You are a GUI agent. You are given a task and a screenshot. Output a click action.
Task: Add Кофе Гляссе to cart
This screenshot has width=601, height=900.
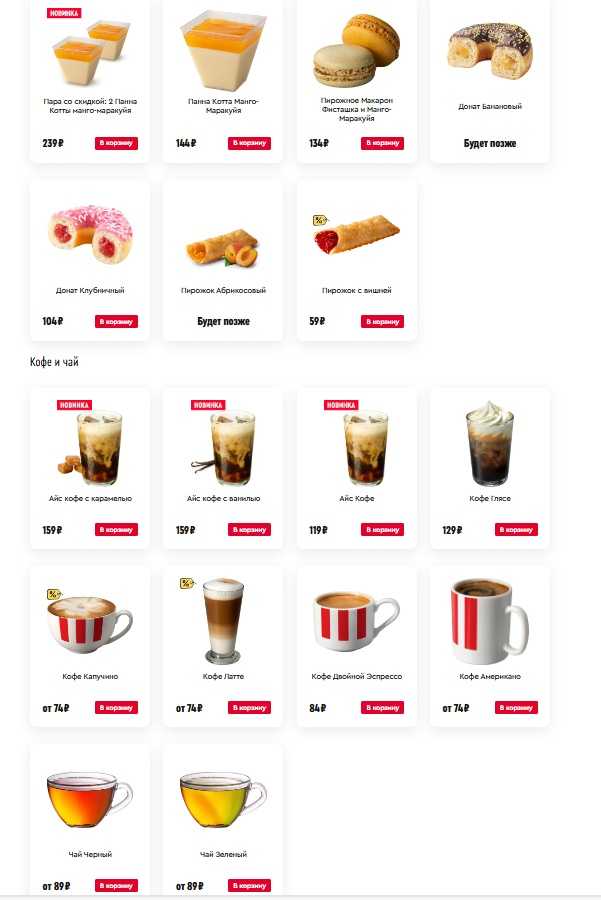(516, 530)
